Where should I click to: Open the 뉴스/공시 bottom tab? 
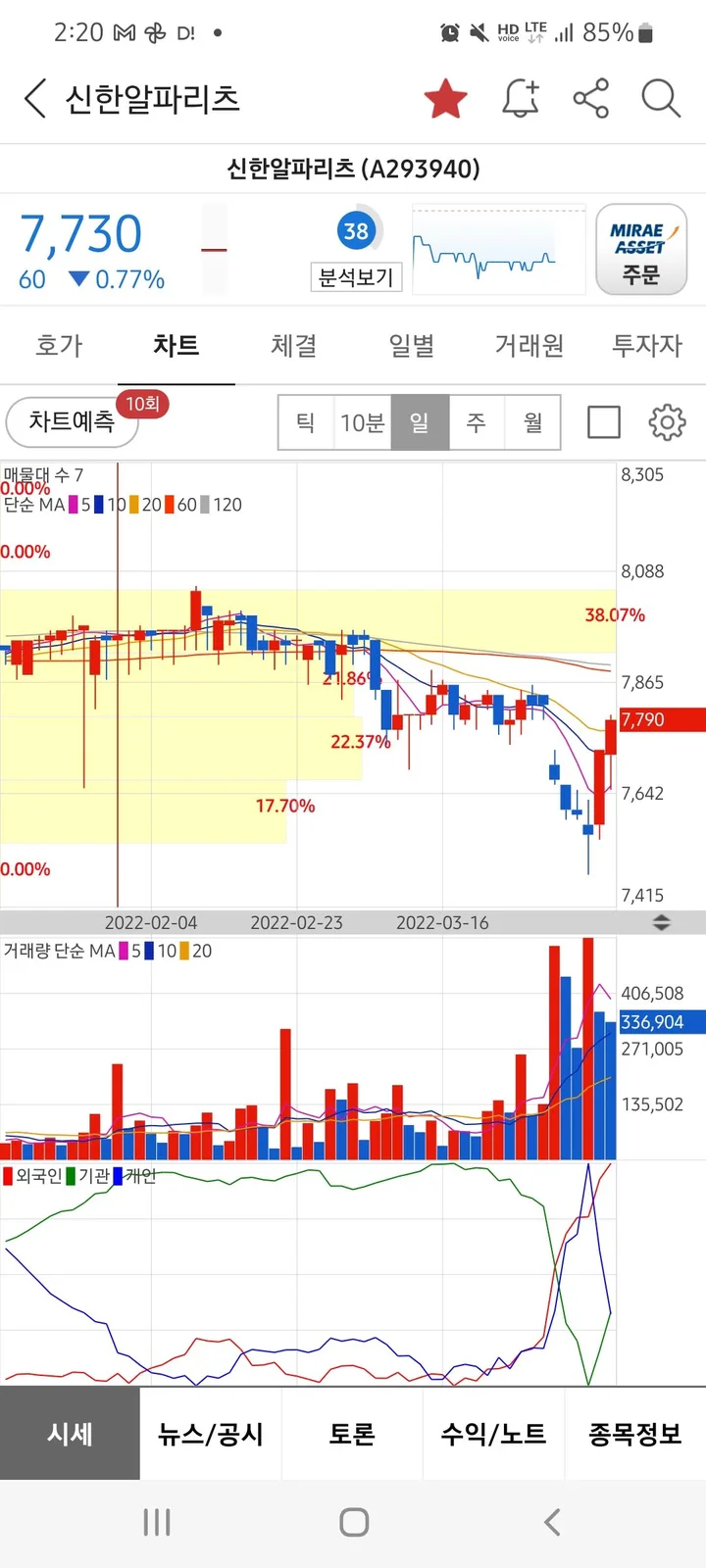pos(211,1434)
